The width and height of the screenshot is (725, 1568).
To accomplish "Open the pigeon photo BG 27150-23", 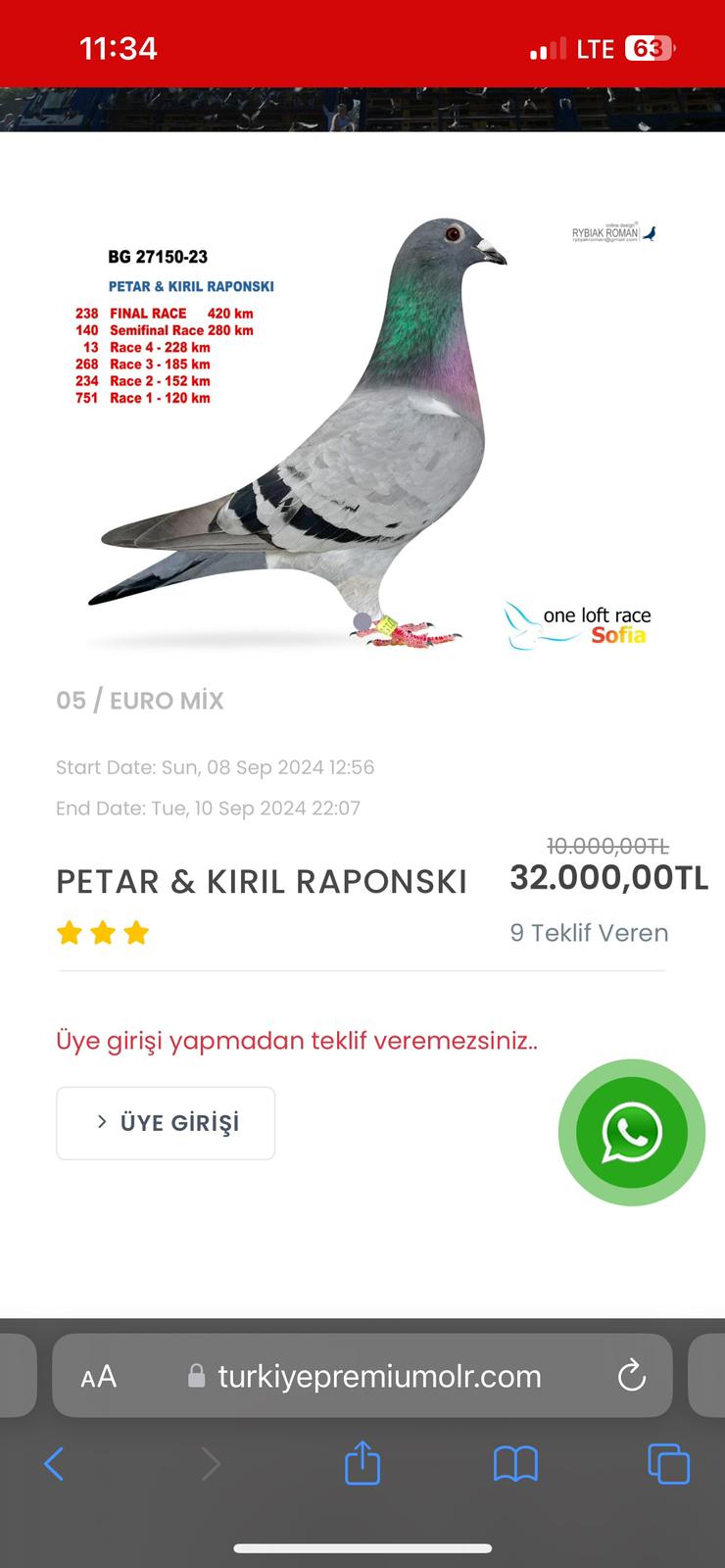I will click(x=362, y=431).
